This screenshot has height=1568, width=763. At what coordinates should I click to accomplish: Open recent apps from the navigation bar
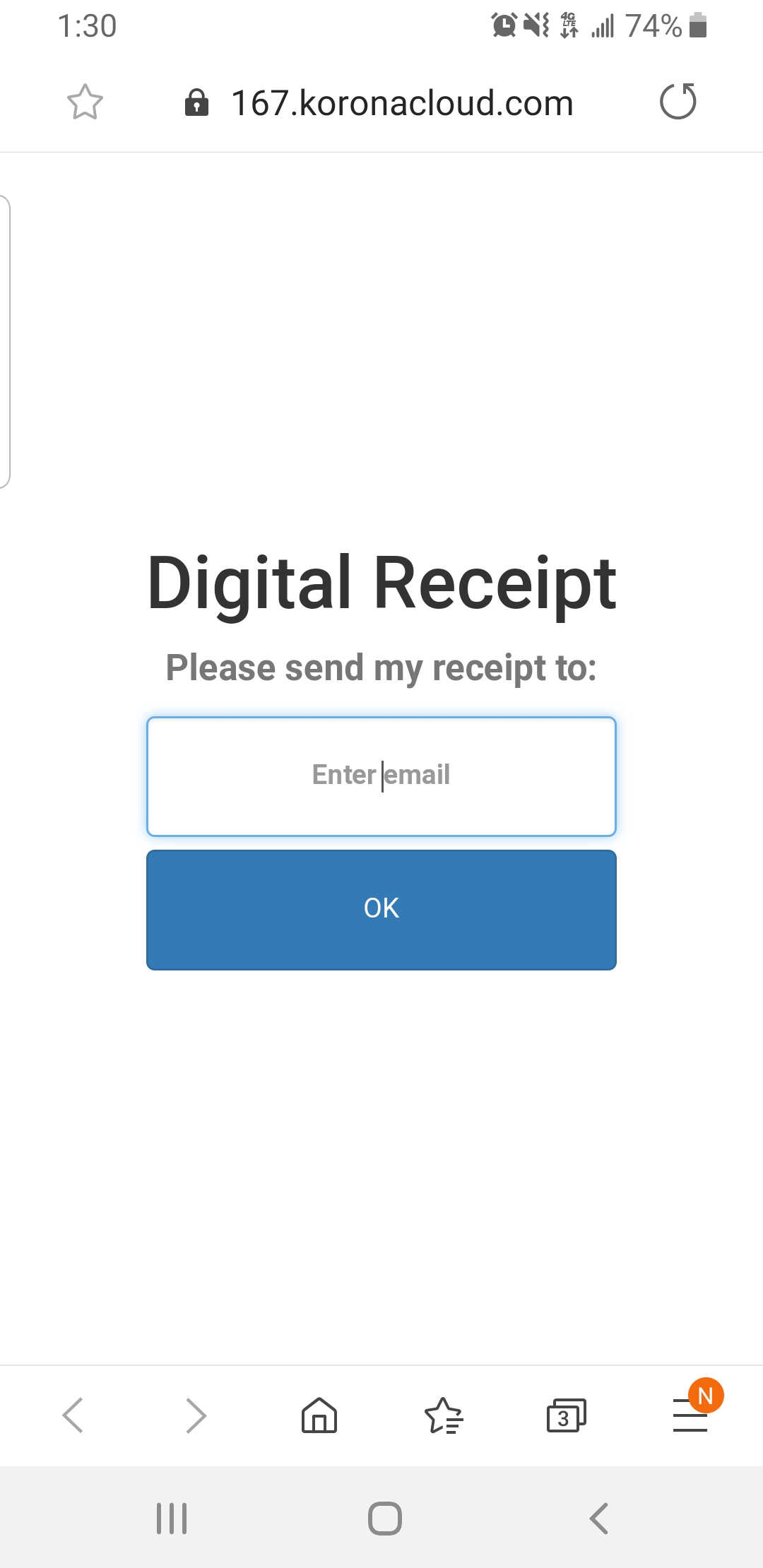172,1518
